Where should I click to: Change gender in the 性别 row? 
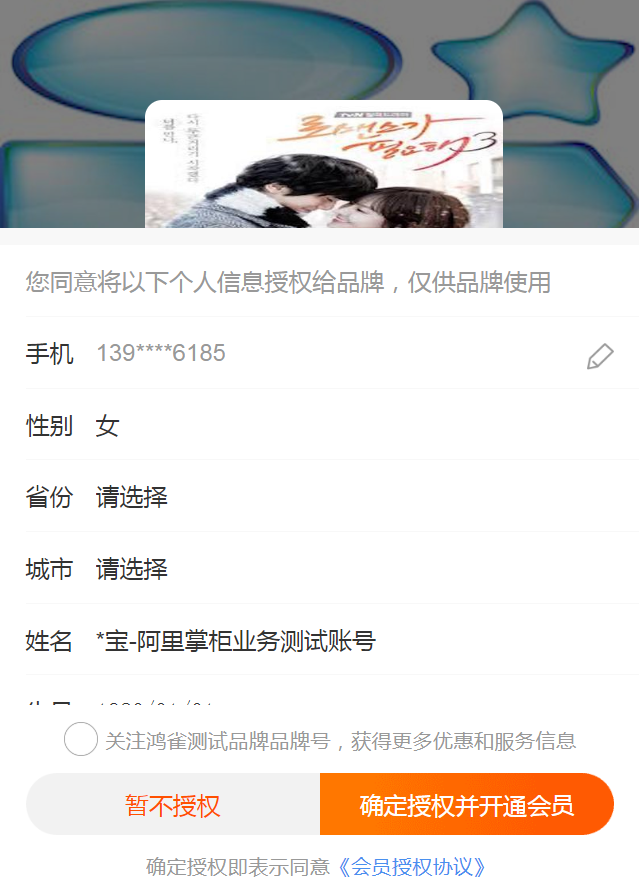(108, 426)
